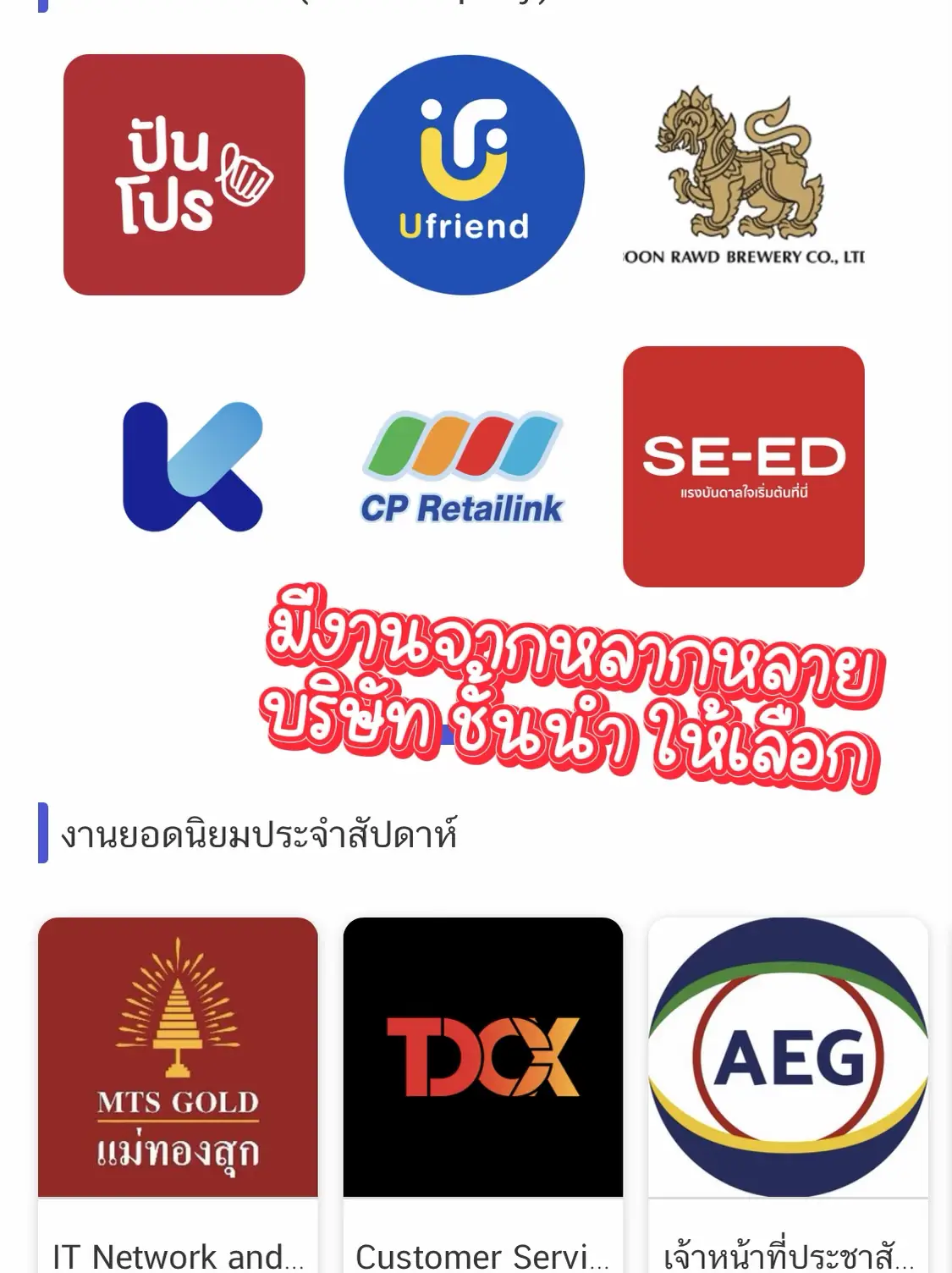Open the blue K logo company tile
Viewport: 952px width, 1273px height.
point(193,466)
